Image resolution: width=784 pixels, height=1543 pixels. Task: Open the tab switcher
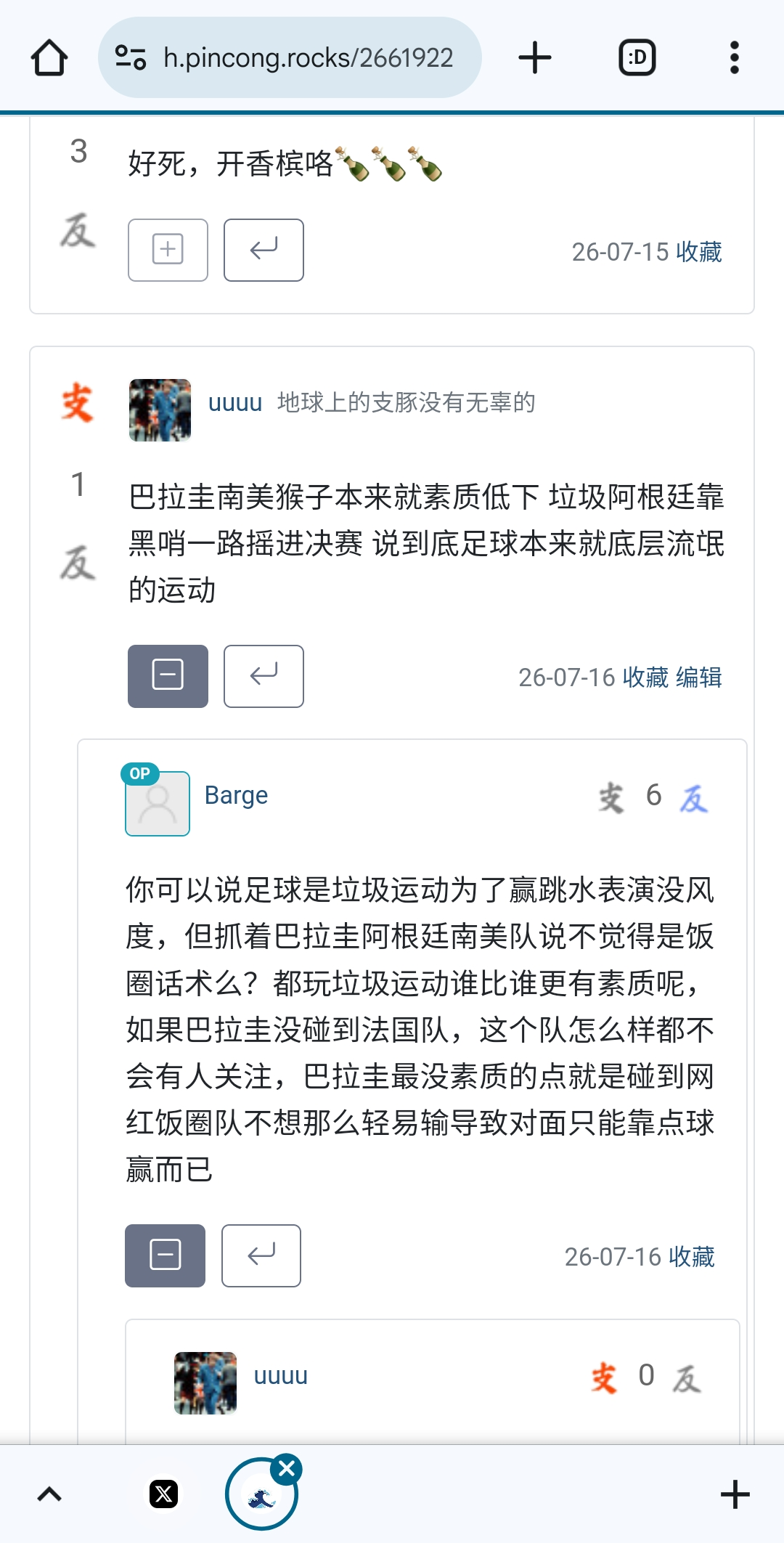click(637, 57)
